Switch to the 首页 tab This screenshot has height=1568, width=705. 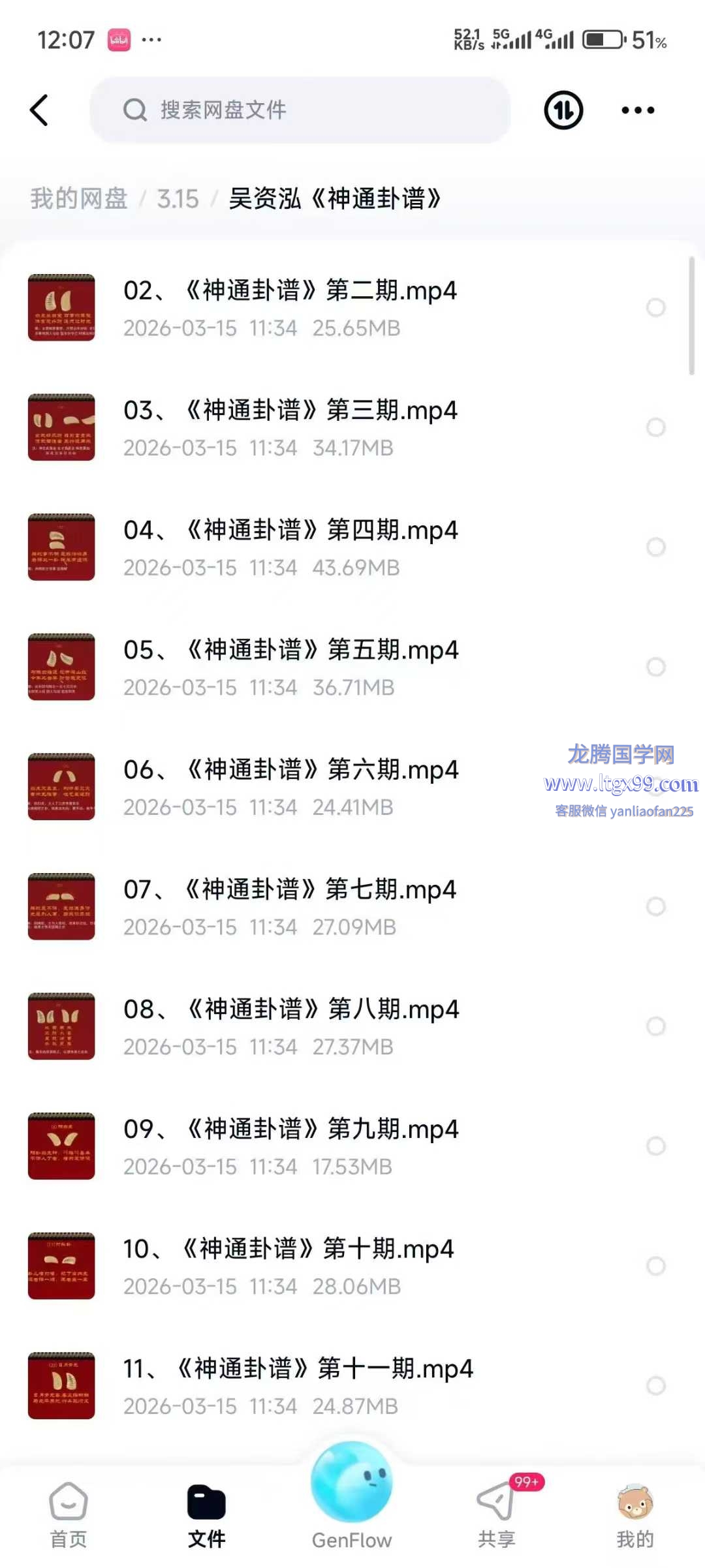point(69,1515)
